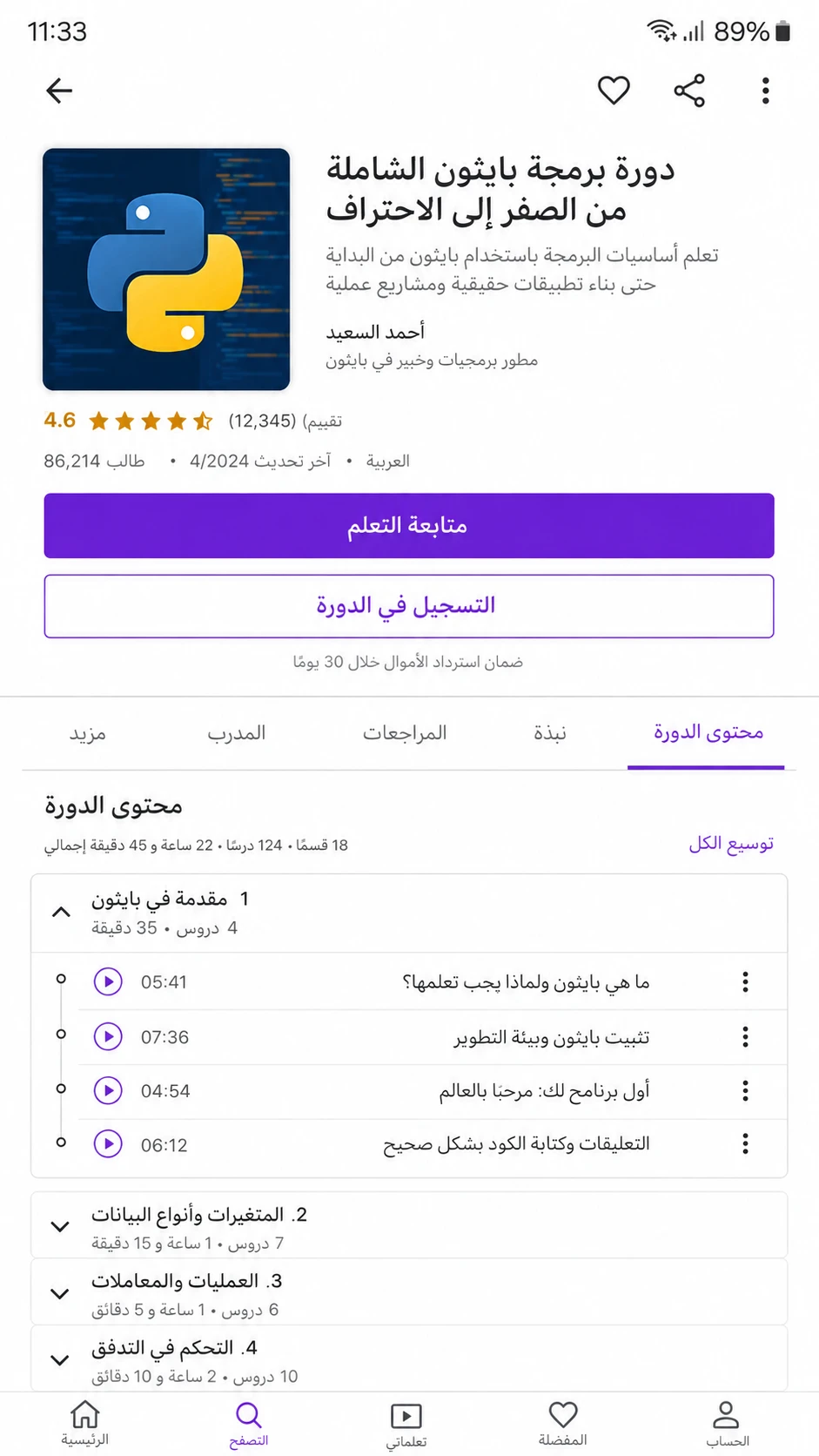Switch to the نبذة tab
Screen dimensions: 819x1456
click(x=550, y=733)
